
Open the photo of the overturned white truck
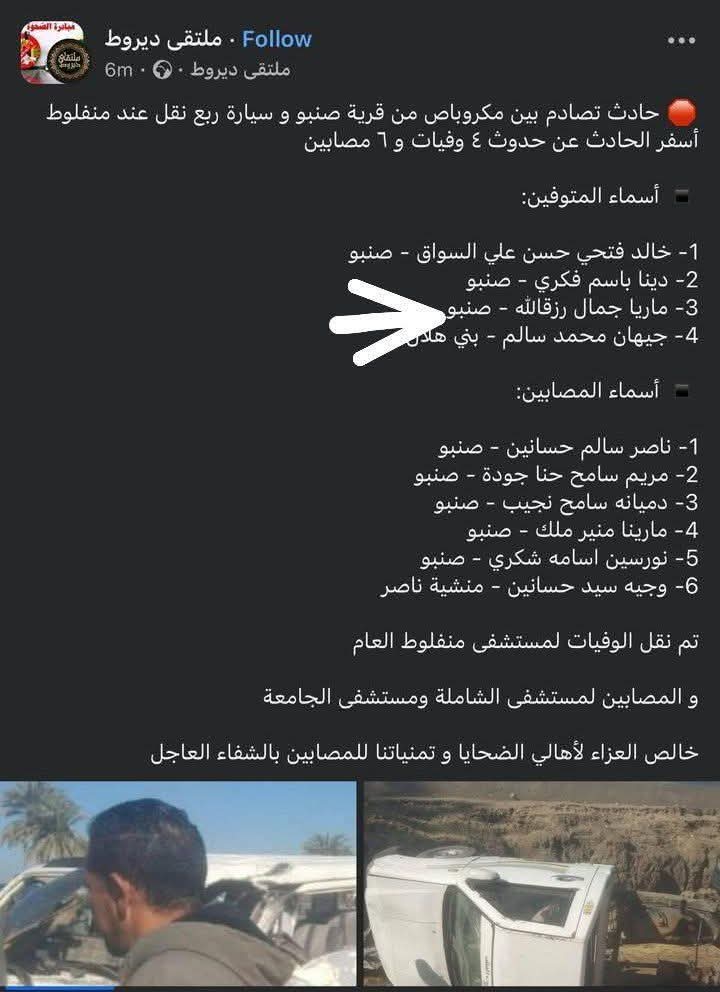tap(542, 884)
